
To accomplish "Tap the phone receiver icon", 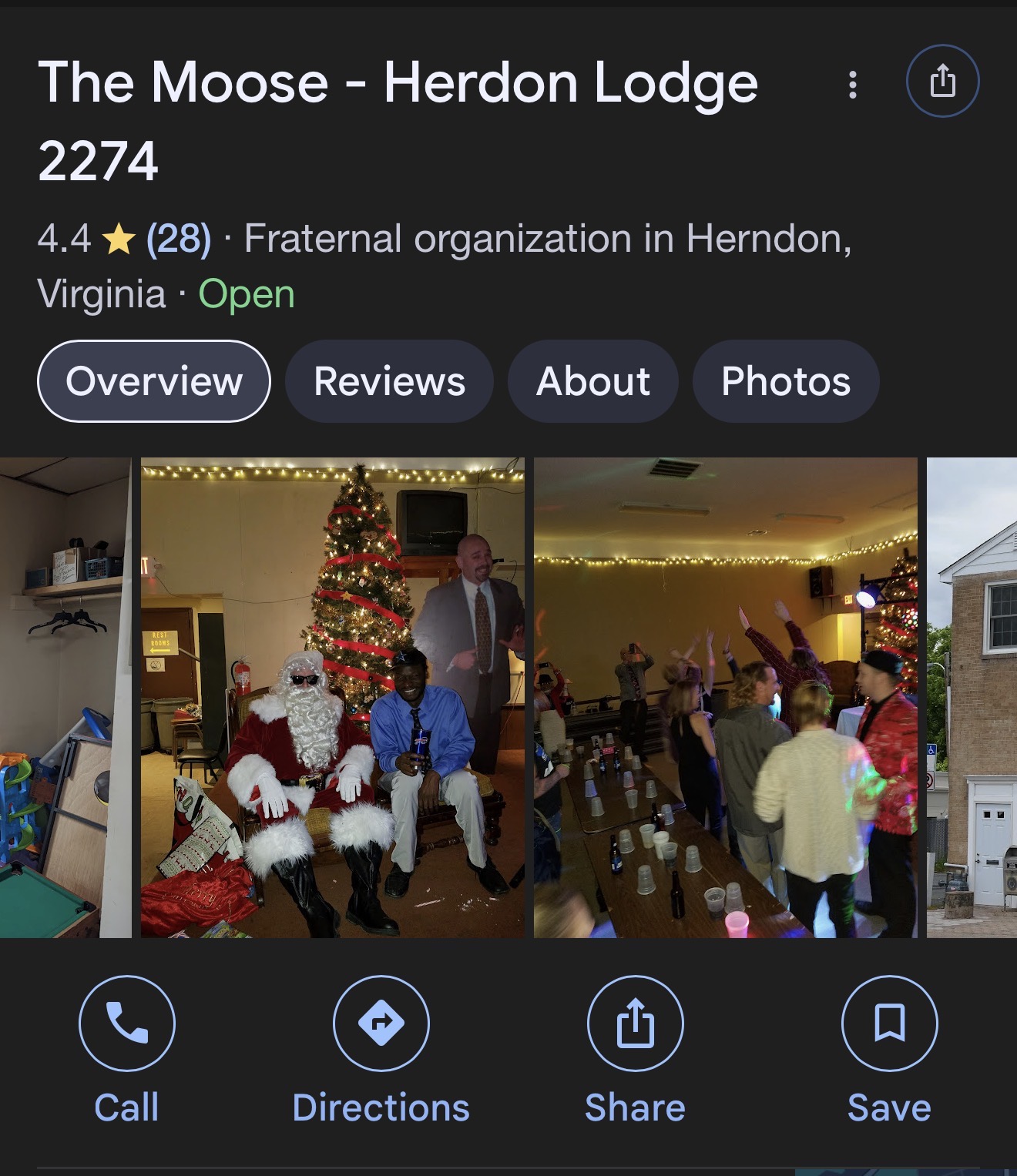I will point(127,1023).
